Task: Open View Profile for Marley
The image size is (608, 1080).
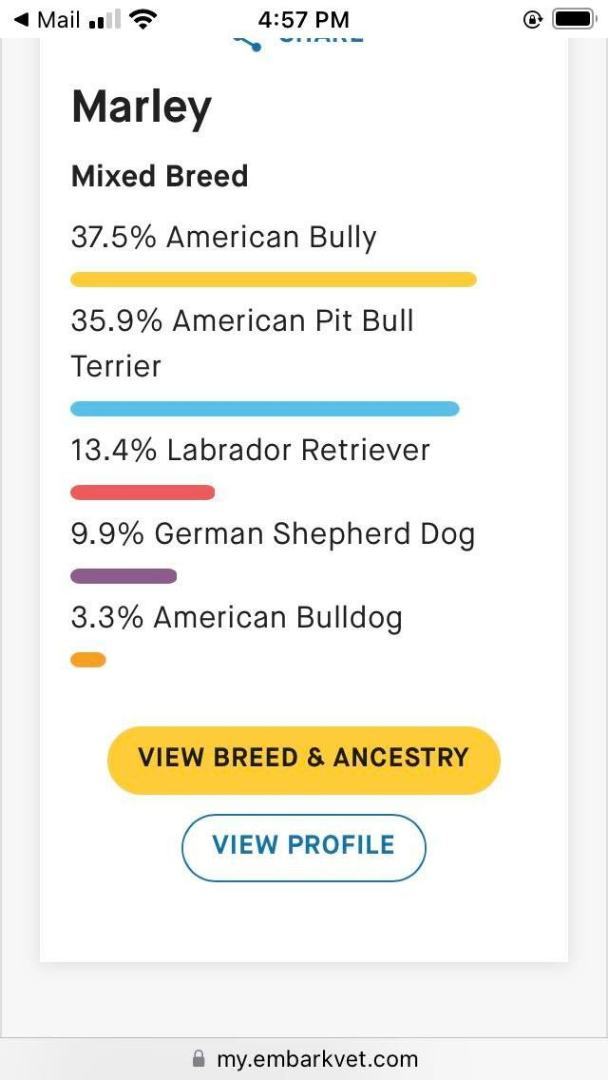Action: [x=303, y=847]
